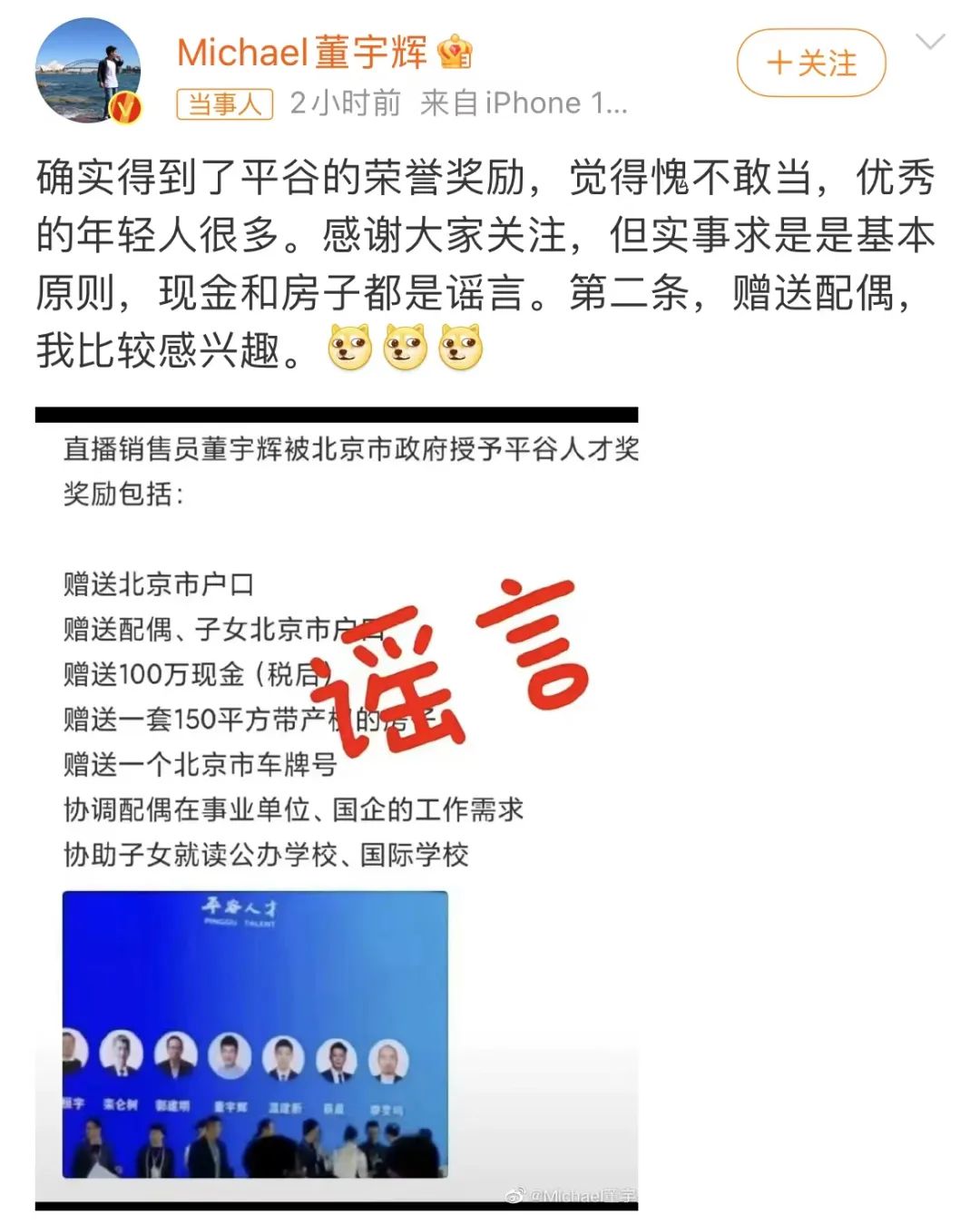Open Michael董宇辉's profile avatar

(88, 71)
